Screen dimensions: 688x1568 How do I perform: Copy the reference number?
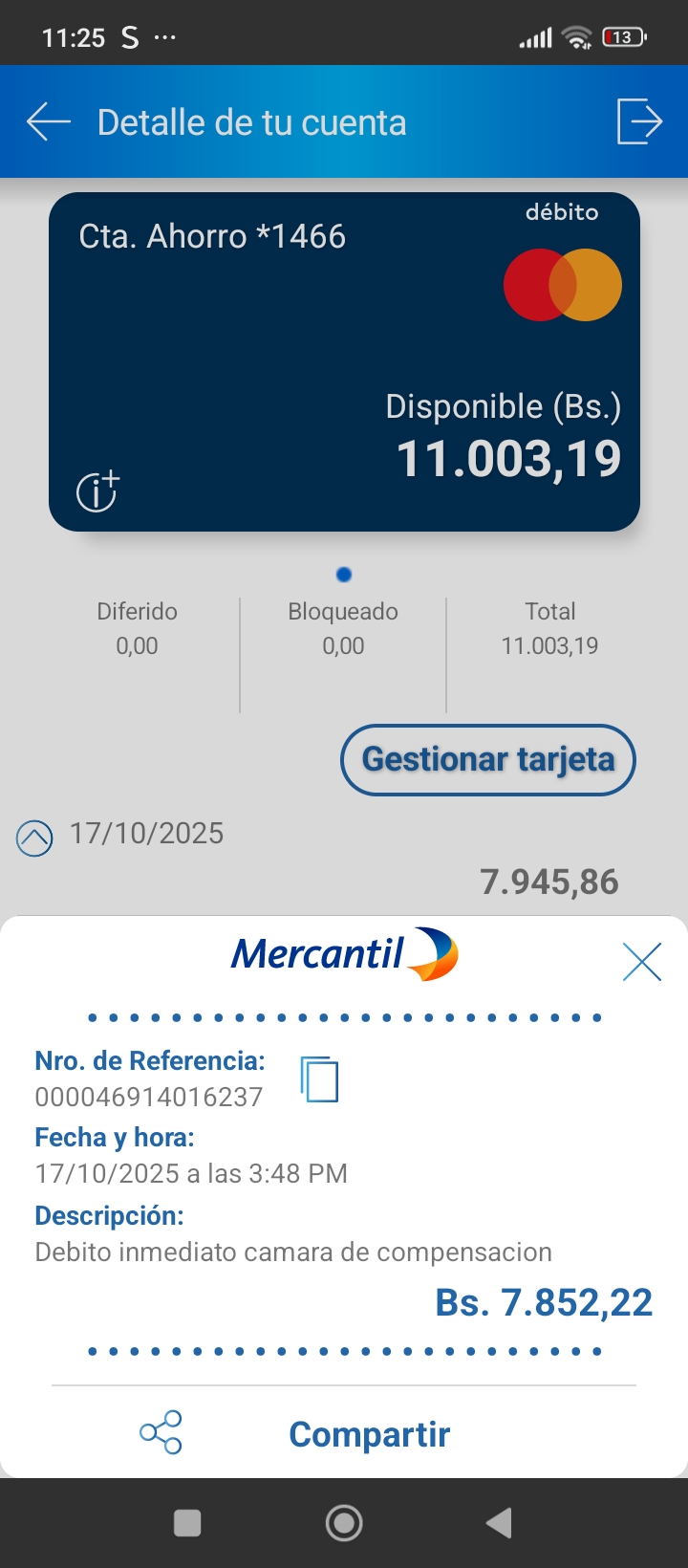[x=320, y=1079]
